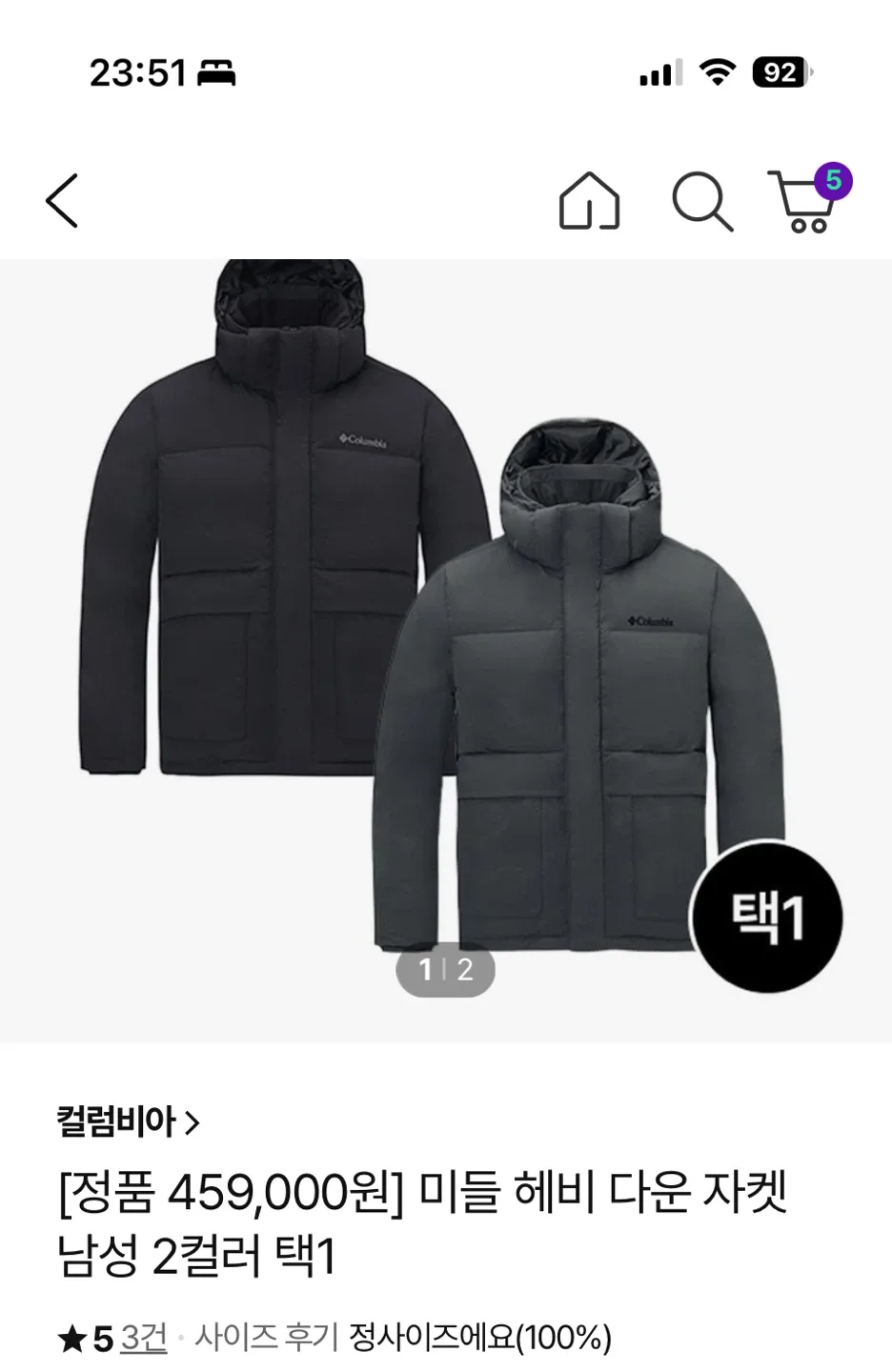Open the search magnifier
Image resolution: width=892 pixels, height=1372 pixels.
click(702, 201)
